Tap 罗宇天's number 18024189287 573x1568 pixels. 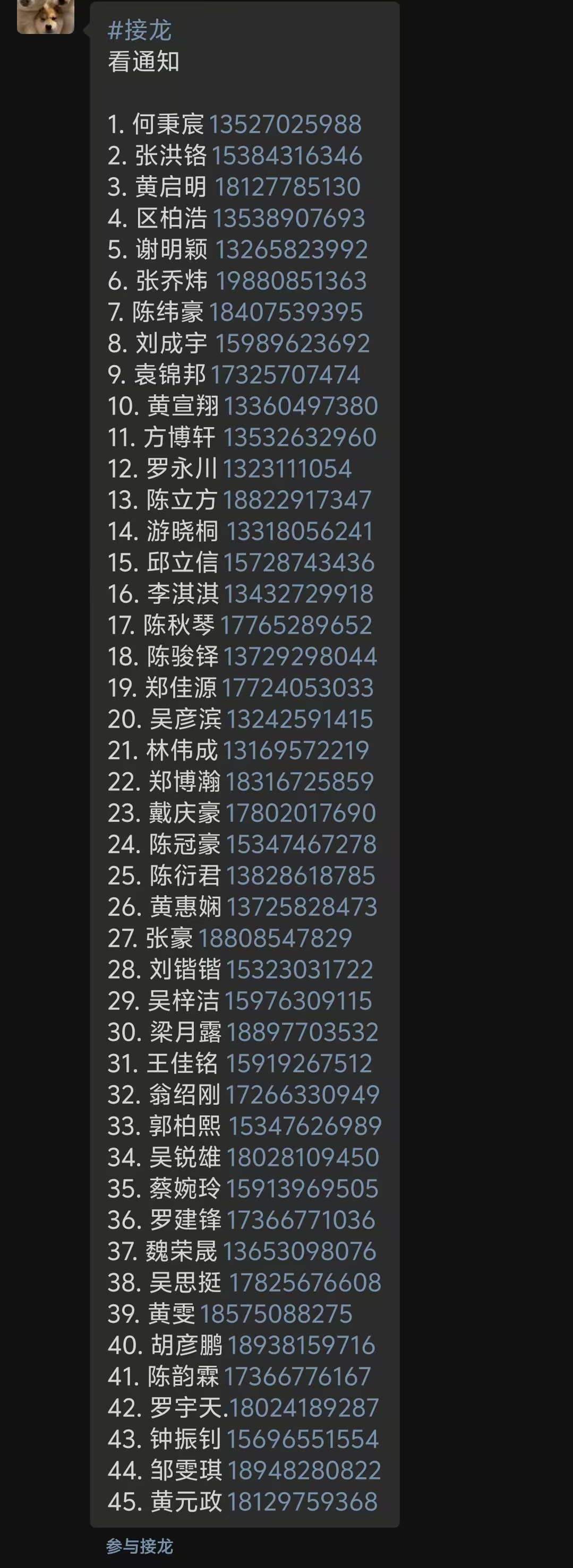304,1408
